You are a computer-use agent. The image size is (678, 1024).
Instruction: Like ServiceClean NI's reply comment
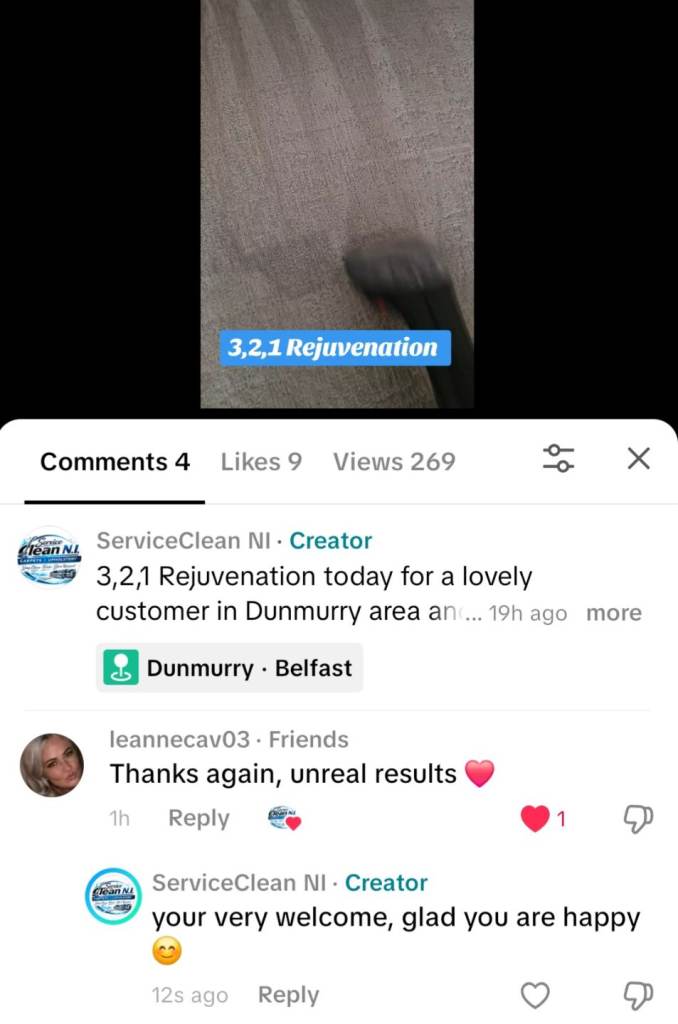click(x=536, y=995)
